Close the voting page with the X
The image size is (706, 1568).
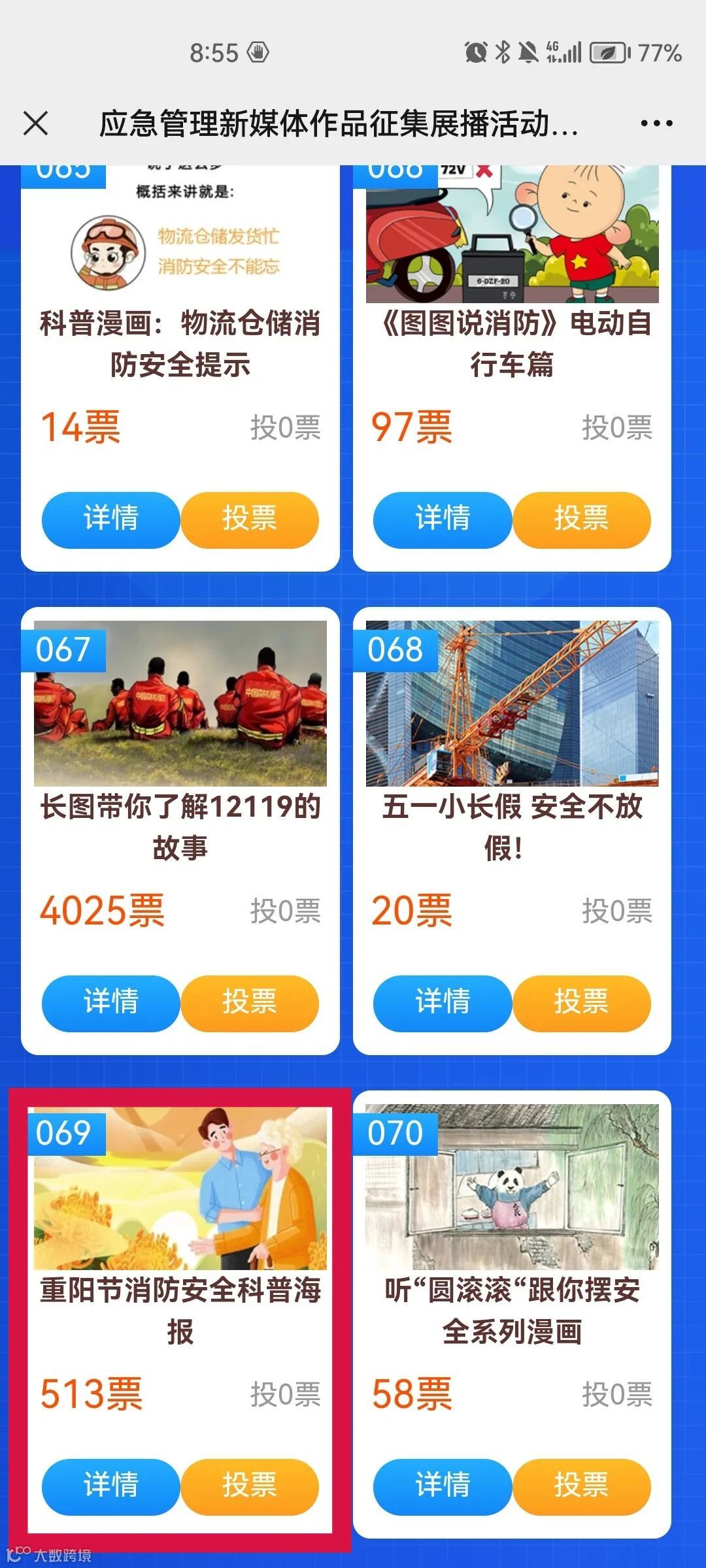[35, 123]
